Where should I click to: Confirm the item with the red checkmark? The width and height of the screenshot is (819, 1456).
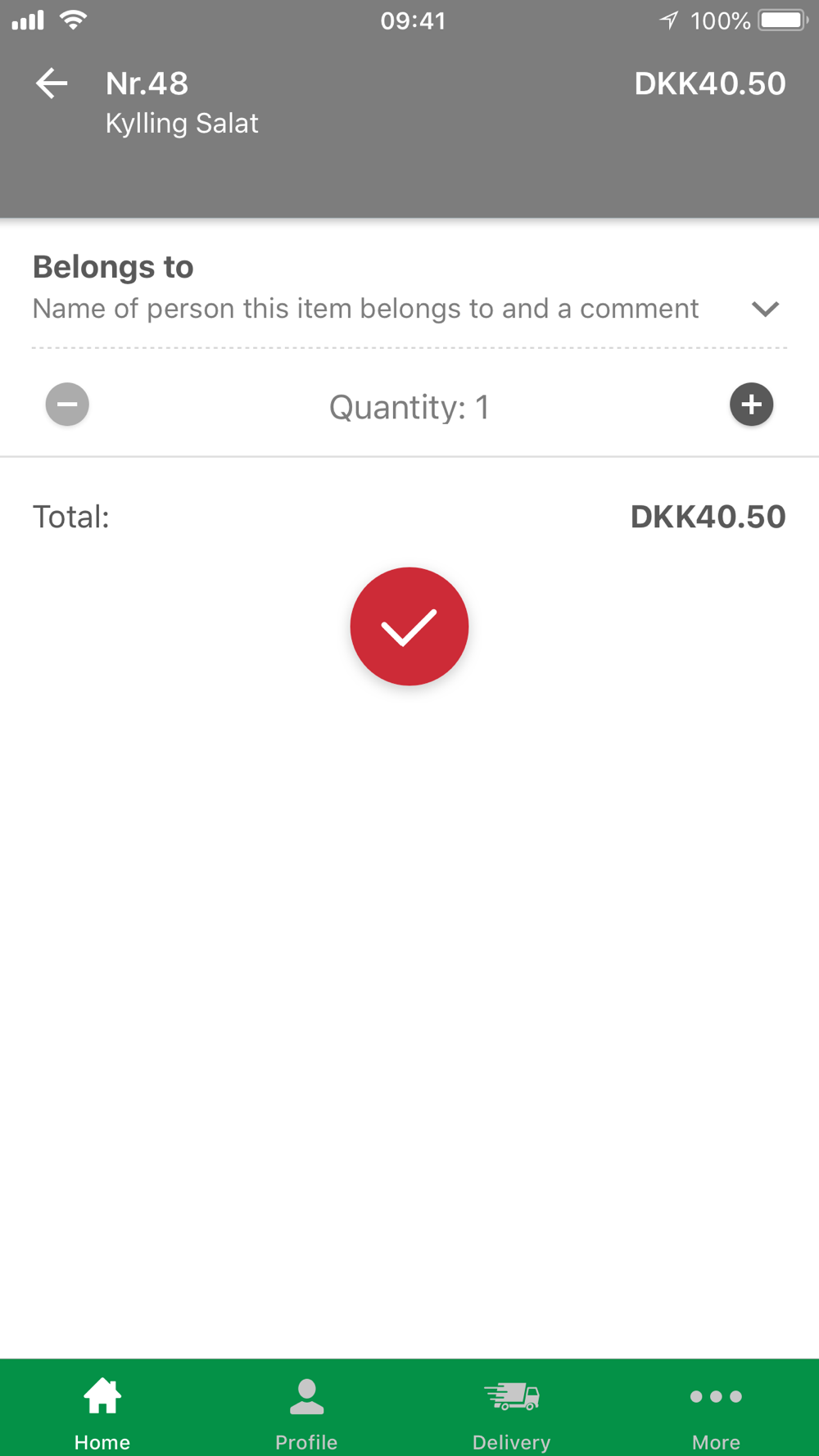point(409,626)
